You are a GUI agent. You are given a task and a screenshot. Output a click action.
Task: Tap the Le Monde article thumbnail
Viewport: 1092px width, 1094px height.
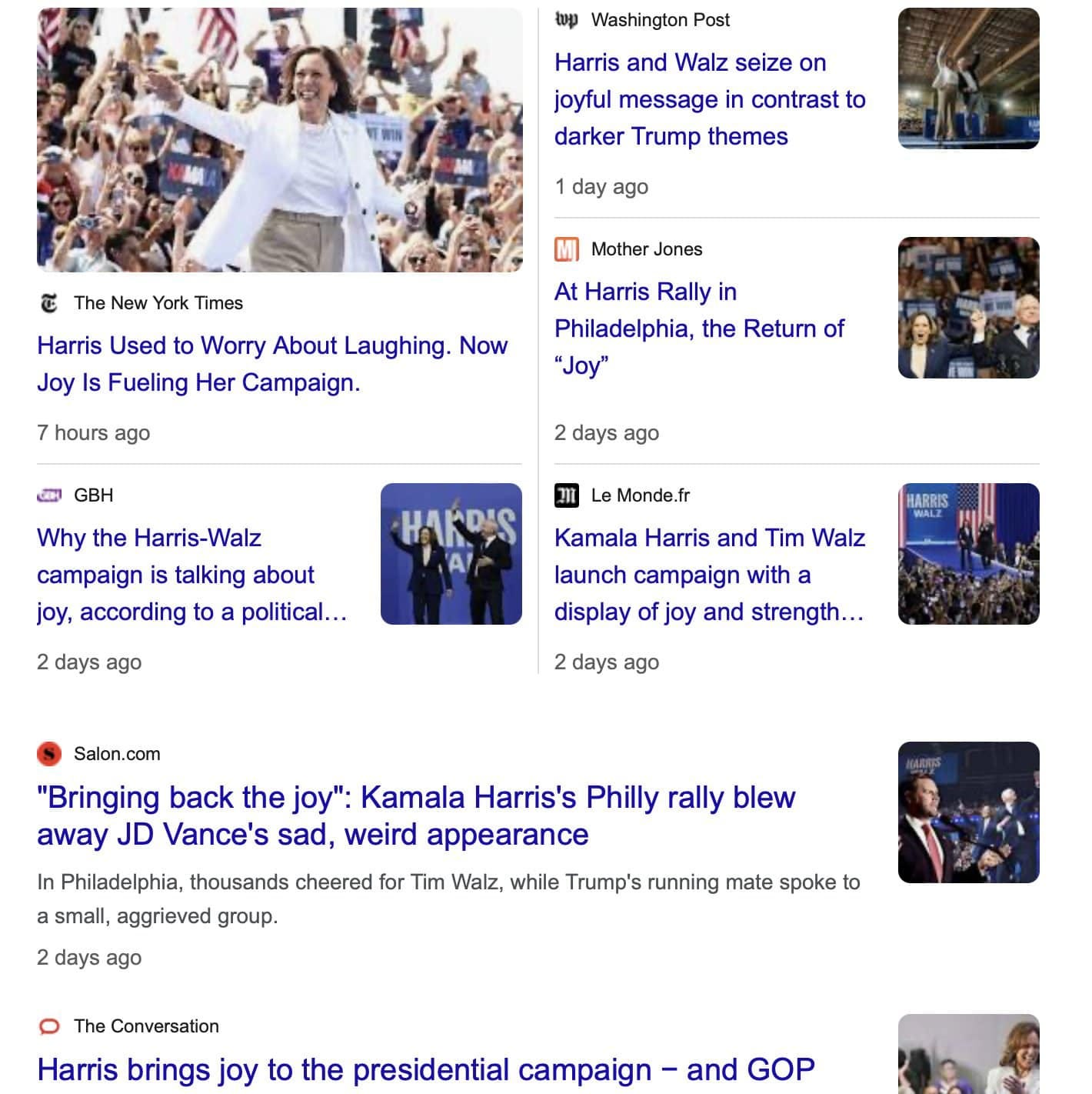click(968, 554)
